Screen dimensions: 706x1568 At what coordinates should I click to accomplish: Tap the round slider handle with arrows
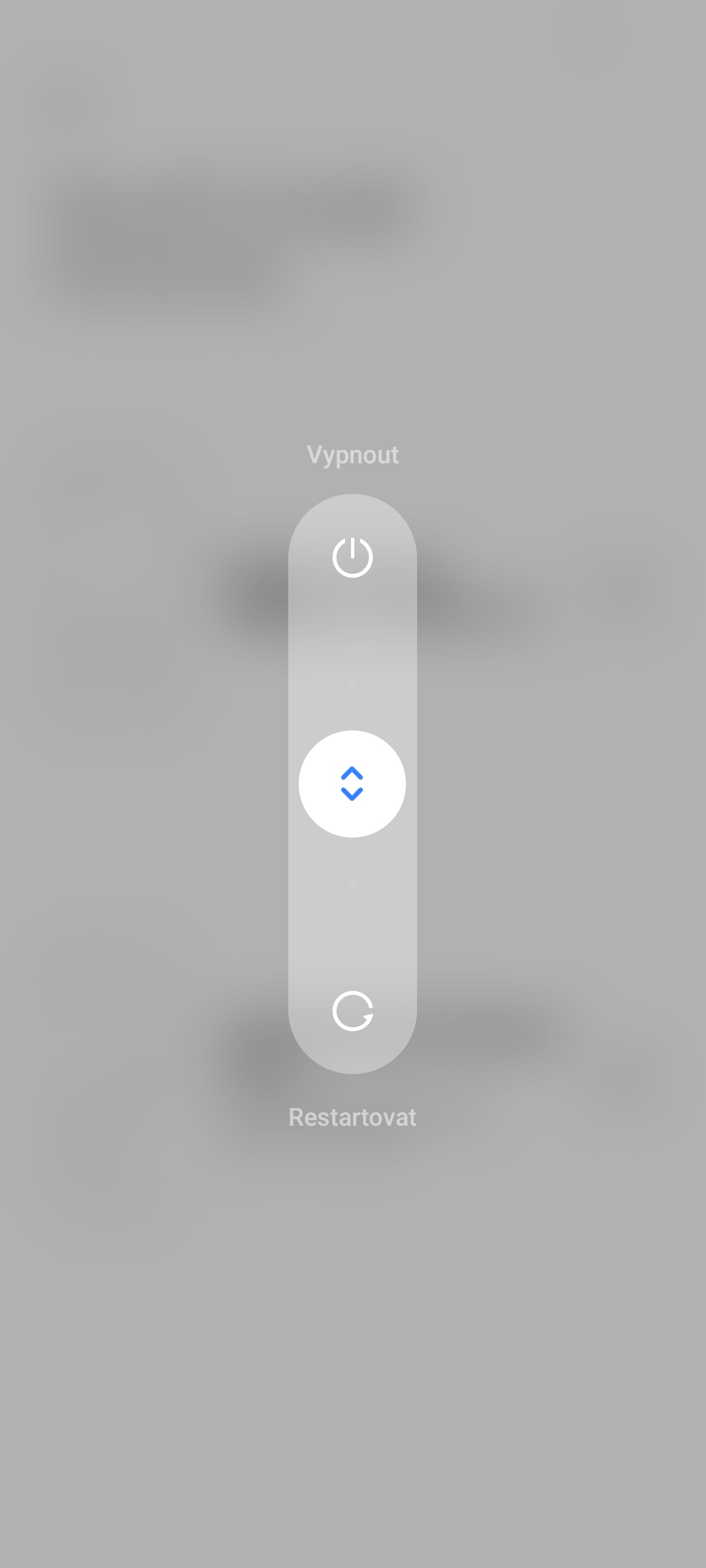click(x=352, y=783)
